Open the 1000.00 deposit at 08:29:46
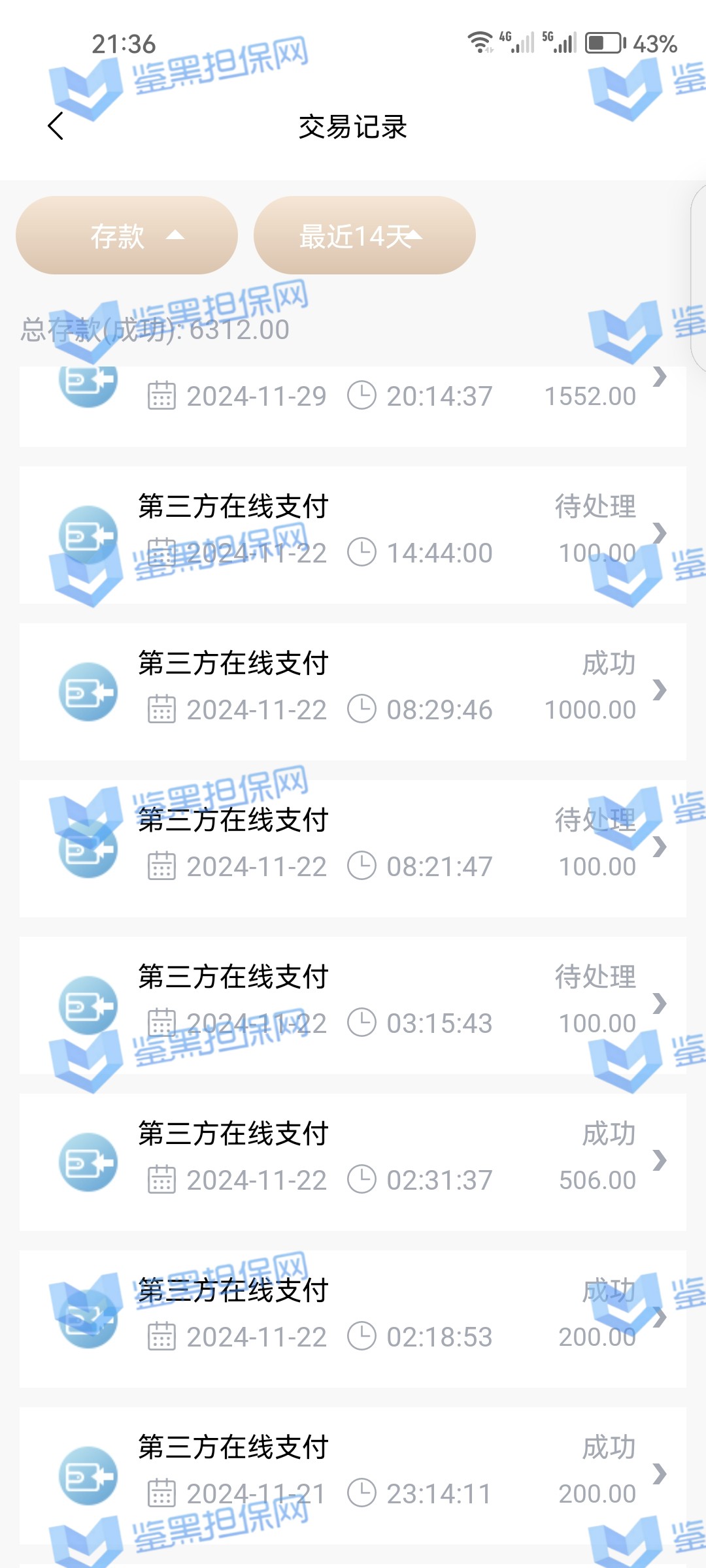Screen dimensions: 706x1568 pos(353,691)
